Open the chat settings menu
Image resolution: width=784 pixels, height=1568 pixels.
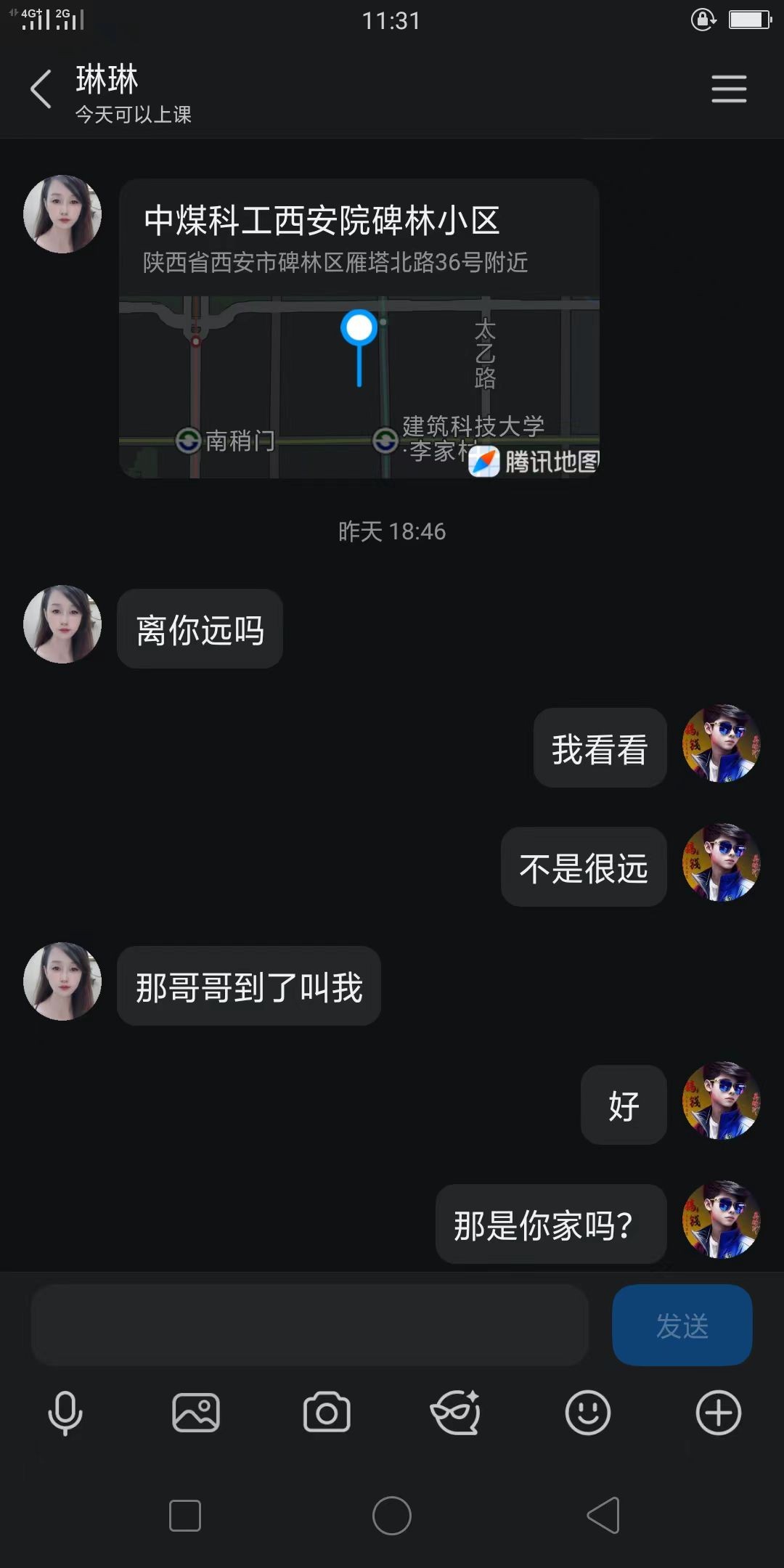729,89
